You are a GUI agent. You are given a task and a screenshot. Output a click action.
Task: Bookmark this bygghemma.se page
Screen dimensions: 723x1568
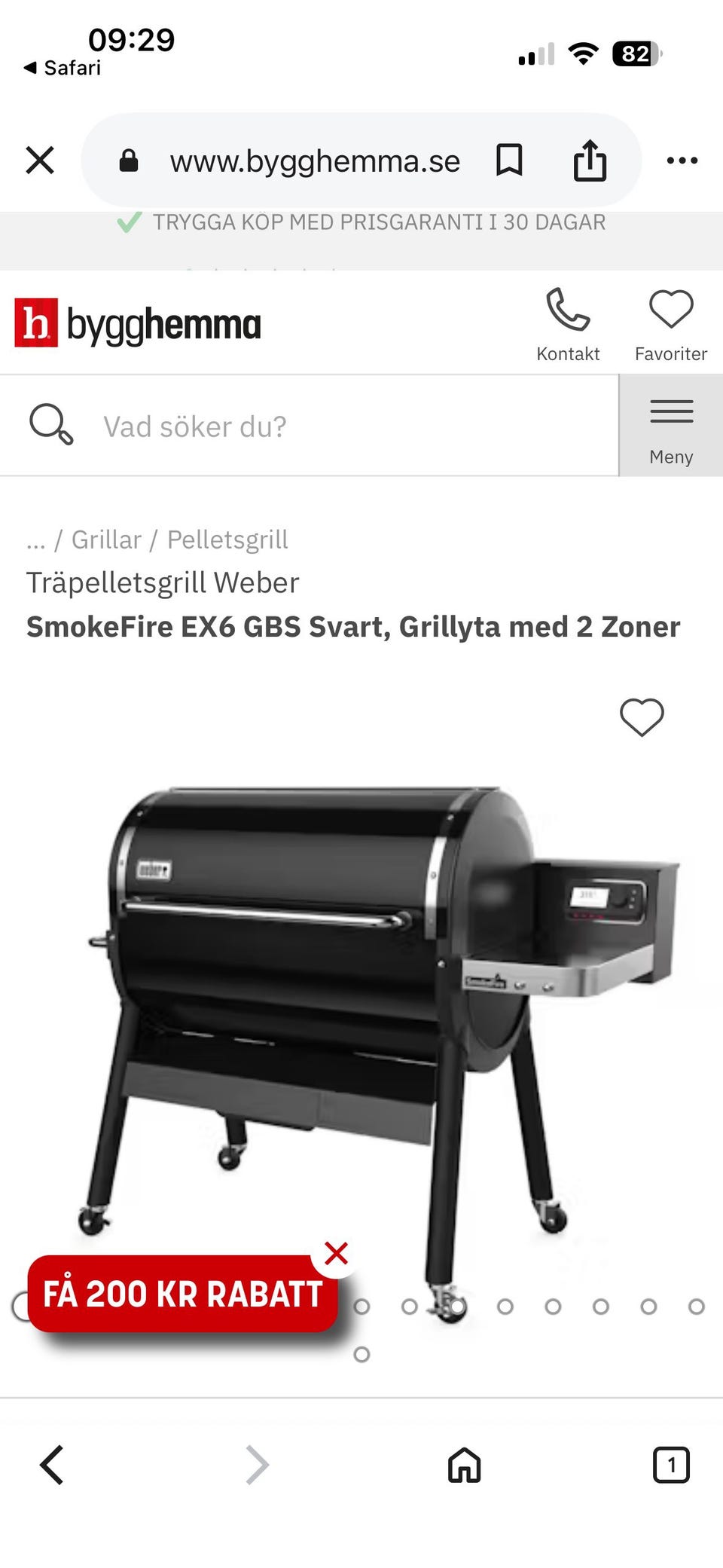(509, 160)
